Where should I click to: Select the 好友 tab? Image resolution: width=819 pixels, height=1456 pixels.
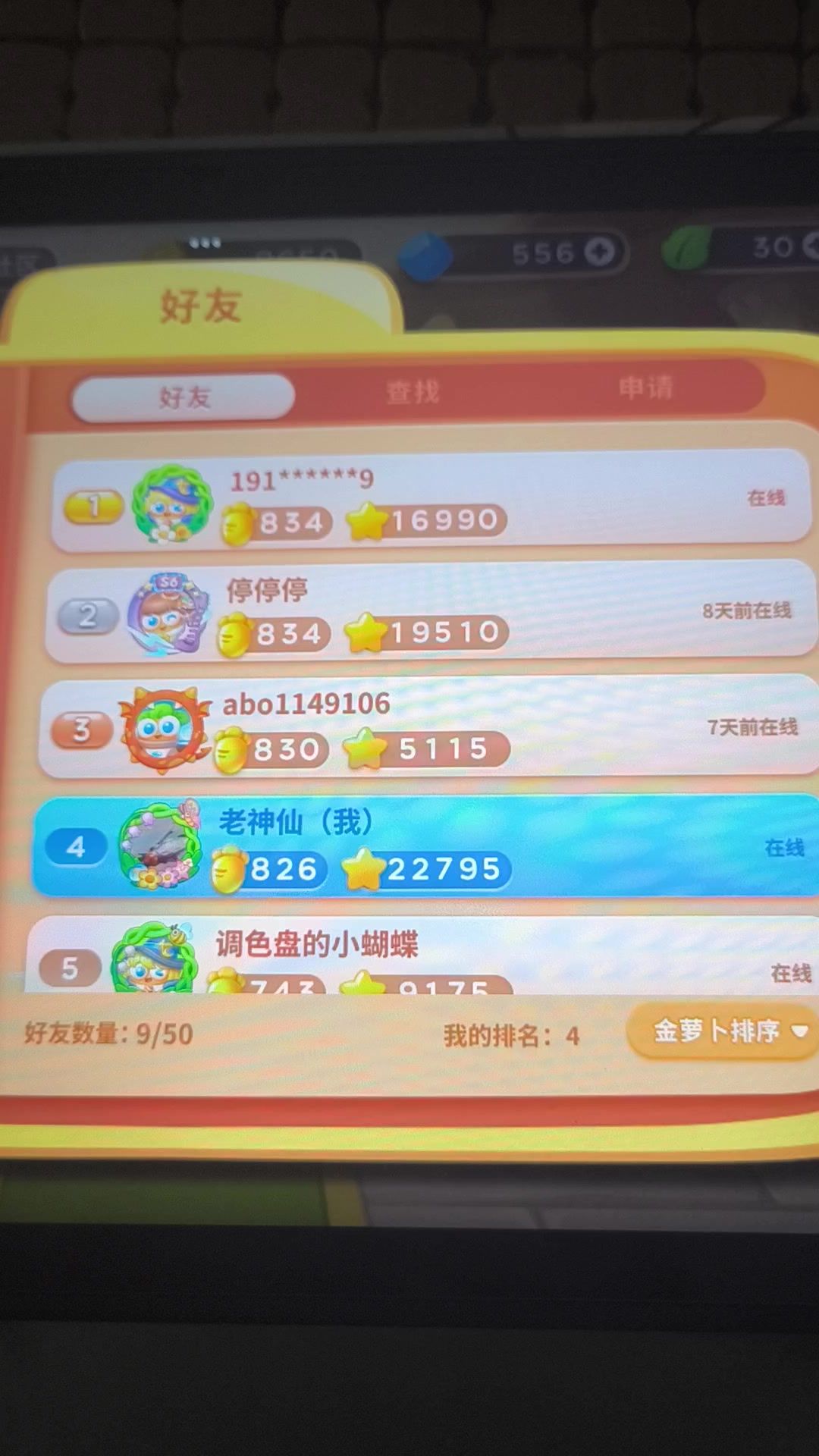click(x=184, y=397)
